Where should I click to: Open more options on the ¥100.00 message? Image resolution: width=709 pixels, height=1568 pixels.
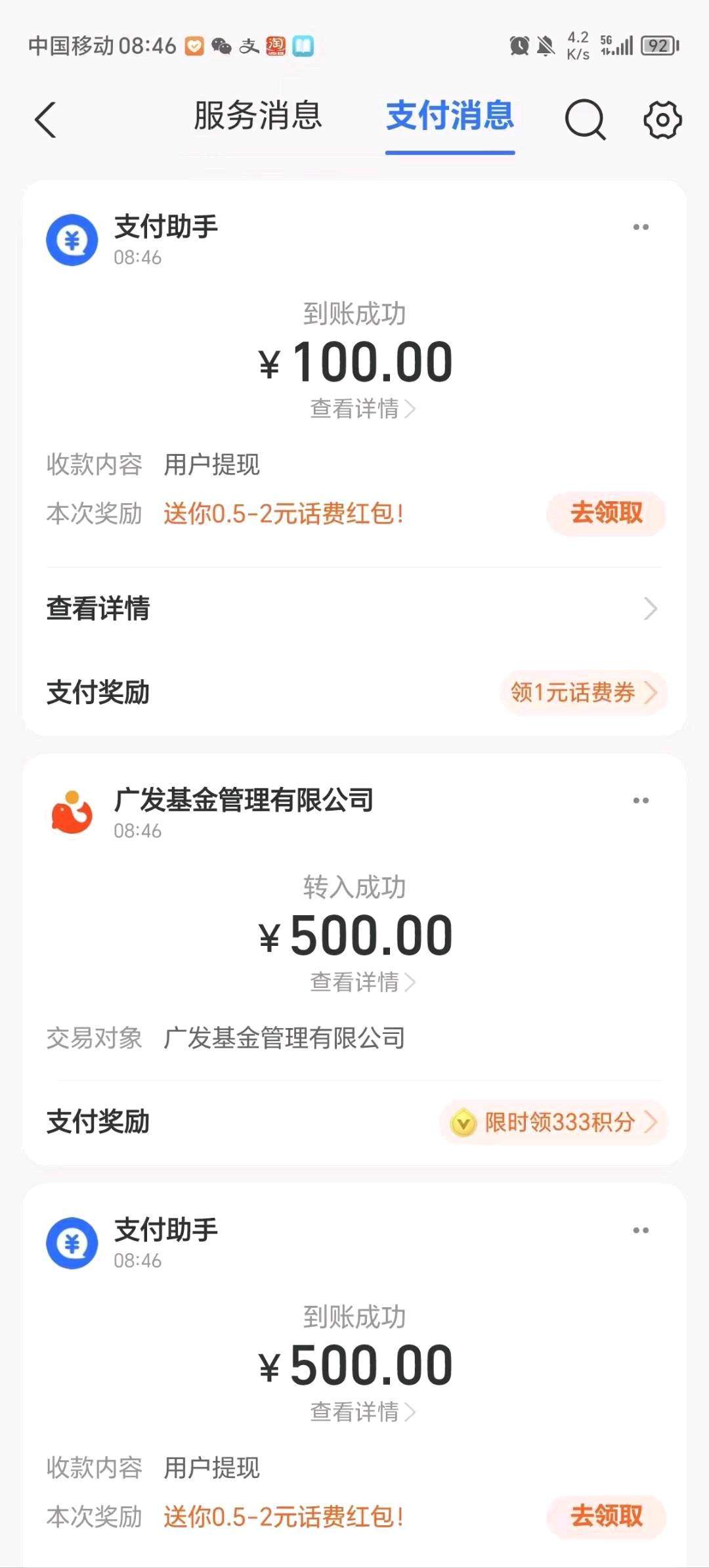[x=641, y=227]
